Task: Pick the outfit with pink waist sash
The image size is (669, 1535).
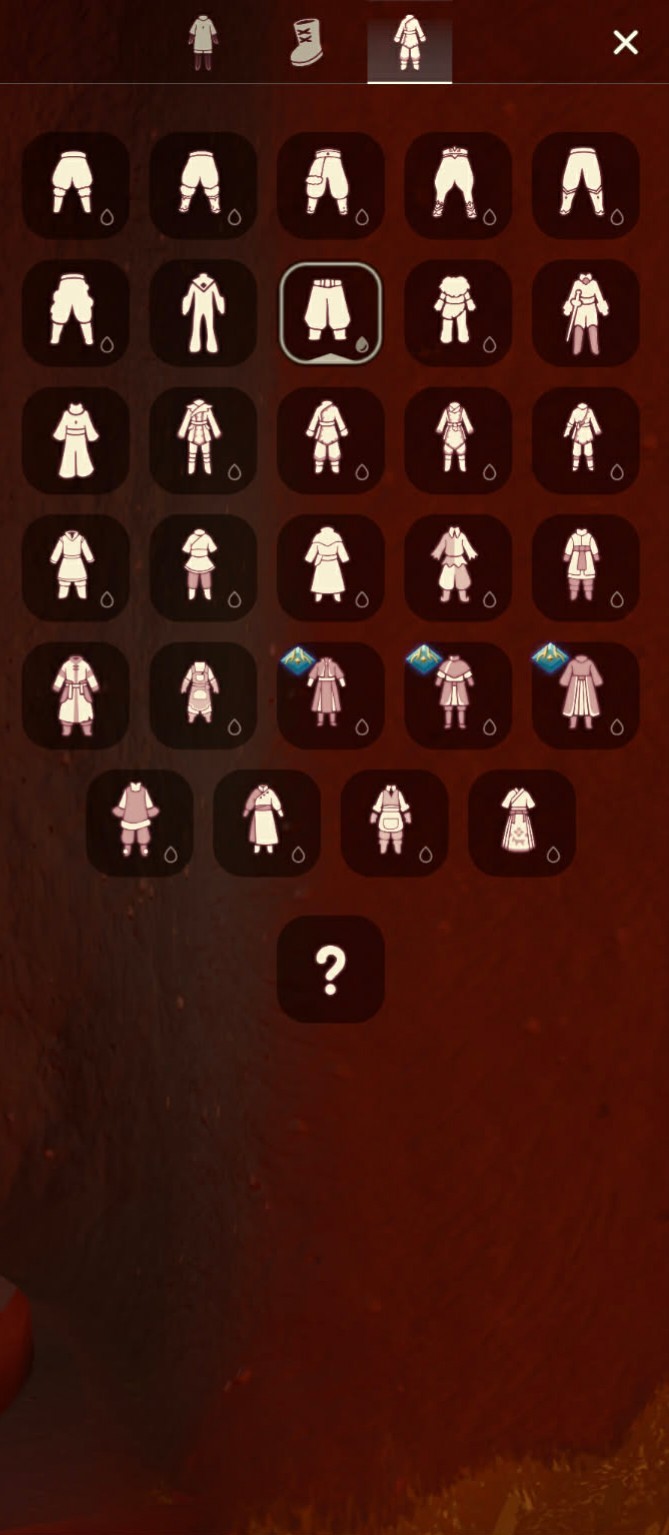Action: click(x=585, y=567)
